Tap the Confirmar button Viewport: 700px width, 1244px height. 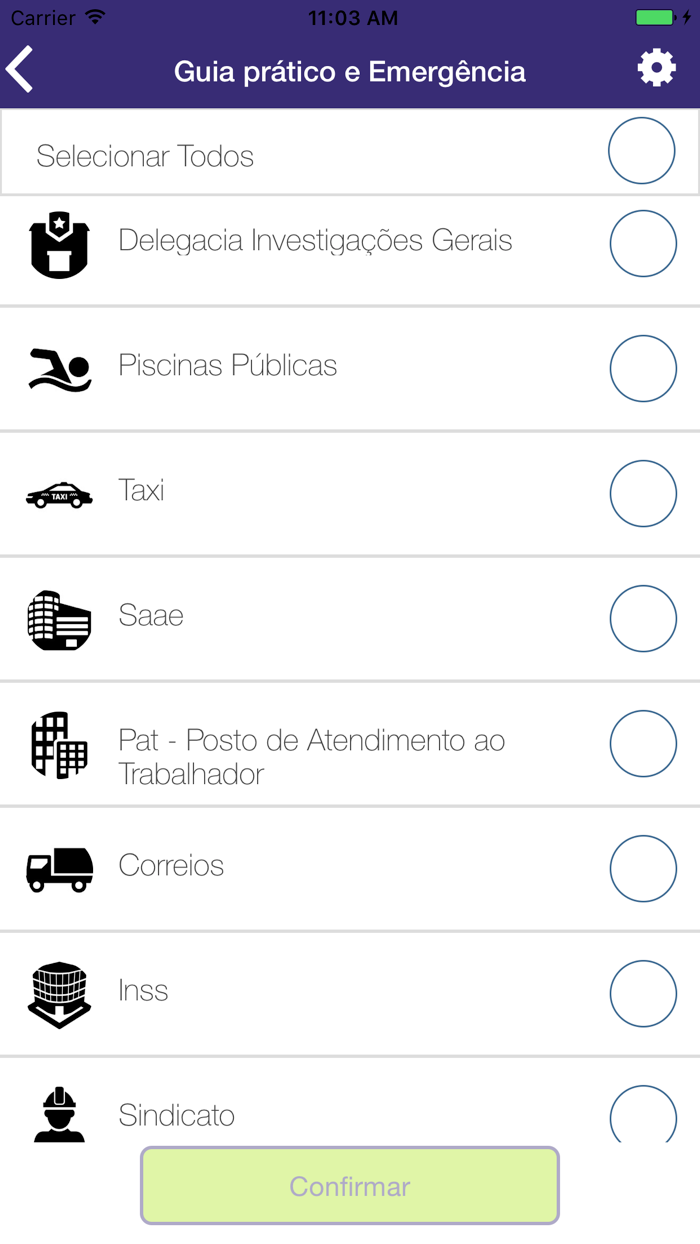pyautogui.click(x=350, y=1186)
